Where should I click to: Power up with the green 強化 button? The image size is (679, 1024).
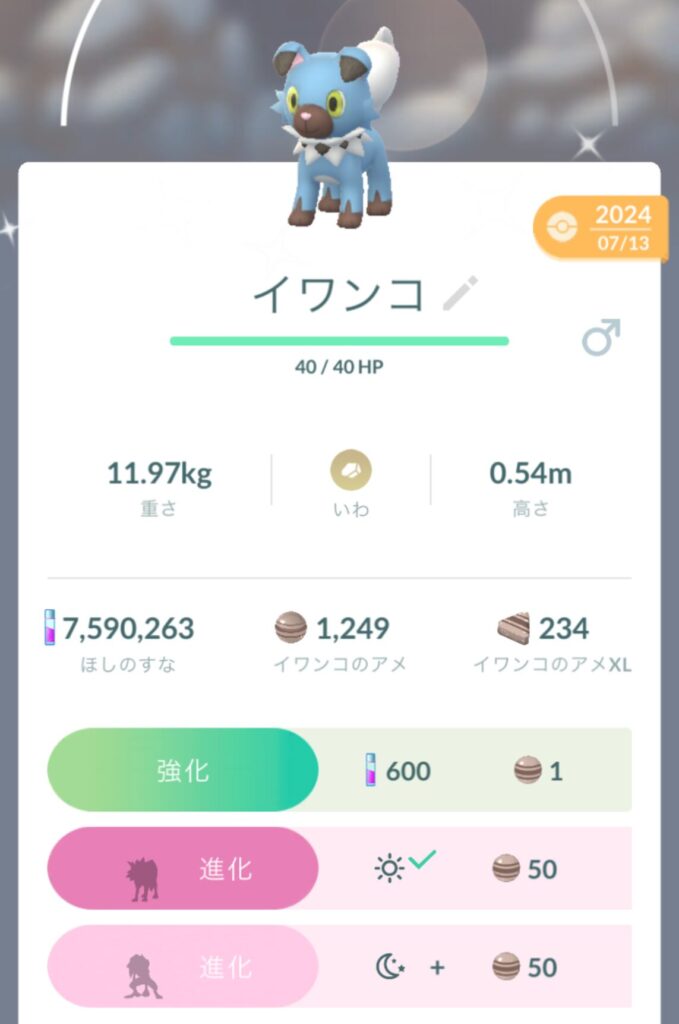pos(183,770)
